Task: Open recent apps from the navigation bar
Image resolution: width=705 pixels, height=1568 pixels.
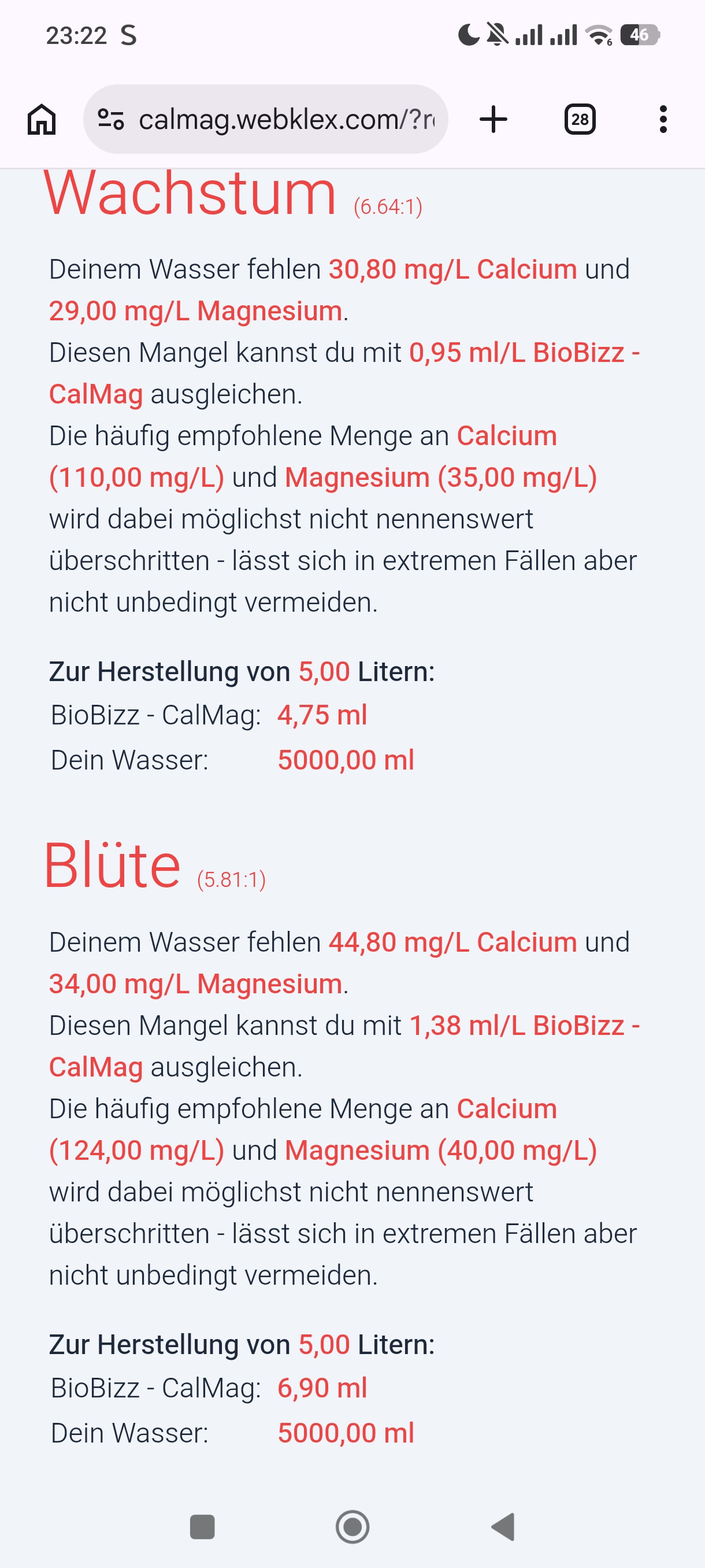Action: point(203,1526)
